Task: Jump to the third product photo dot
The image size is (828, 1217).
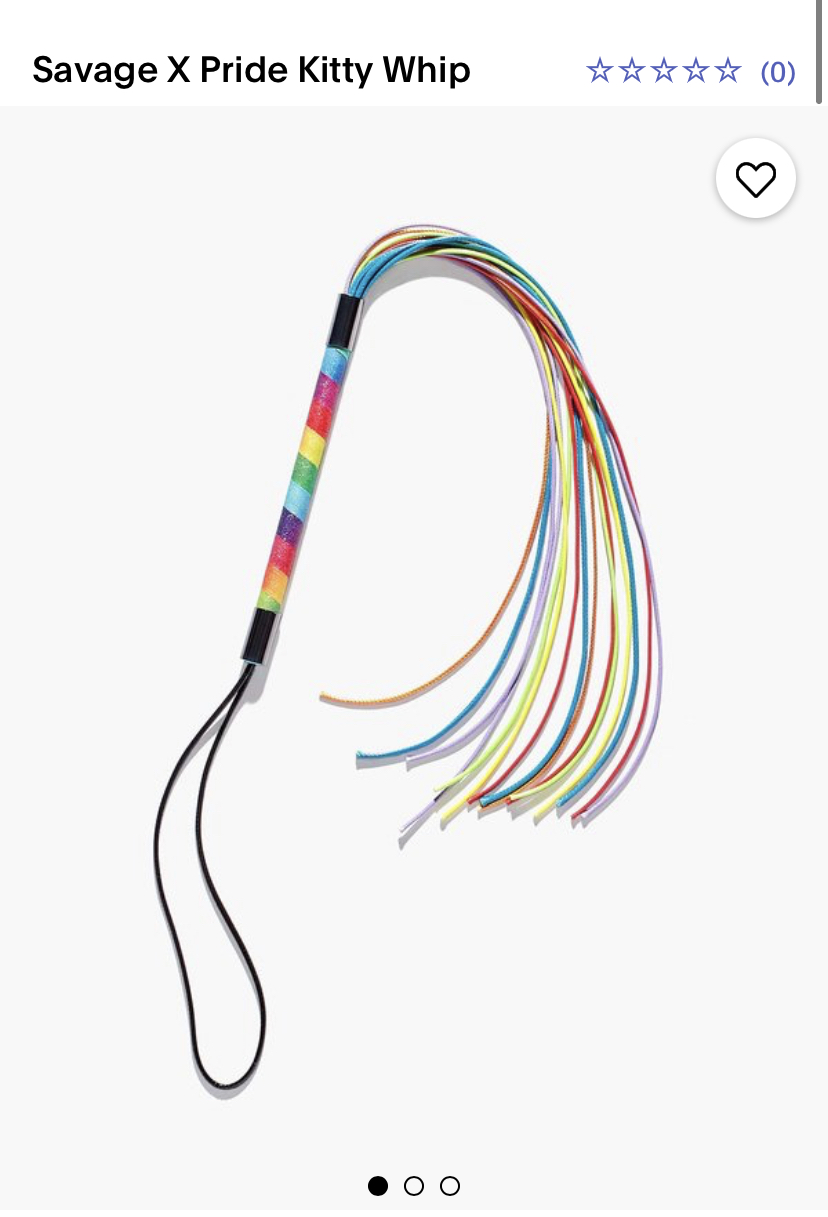Action: tap(450, 1186)
